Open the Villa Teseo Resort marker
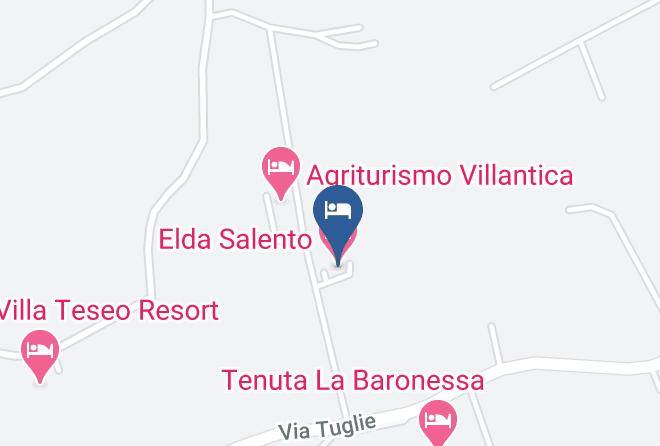Image resolution: width=660 pixels, height=446 pixels. 40,352
